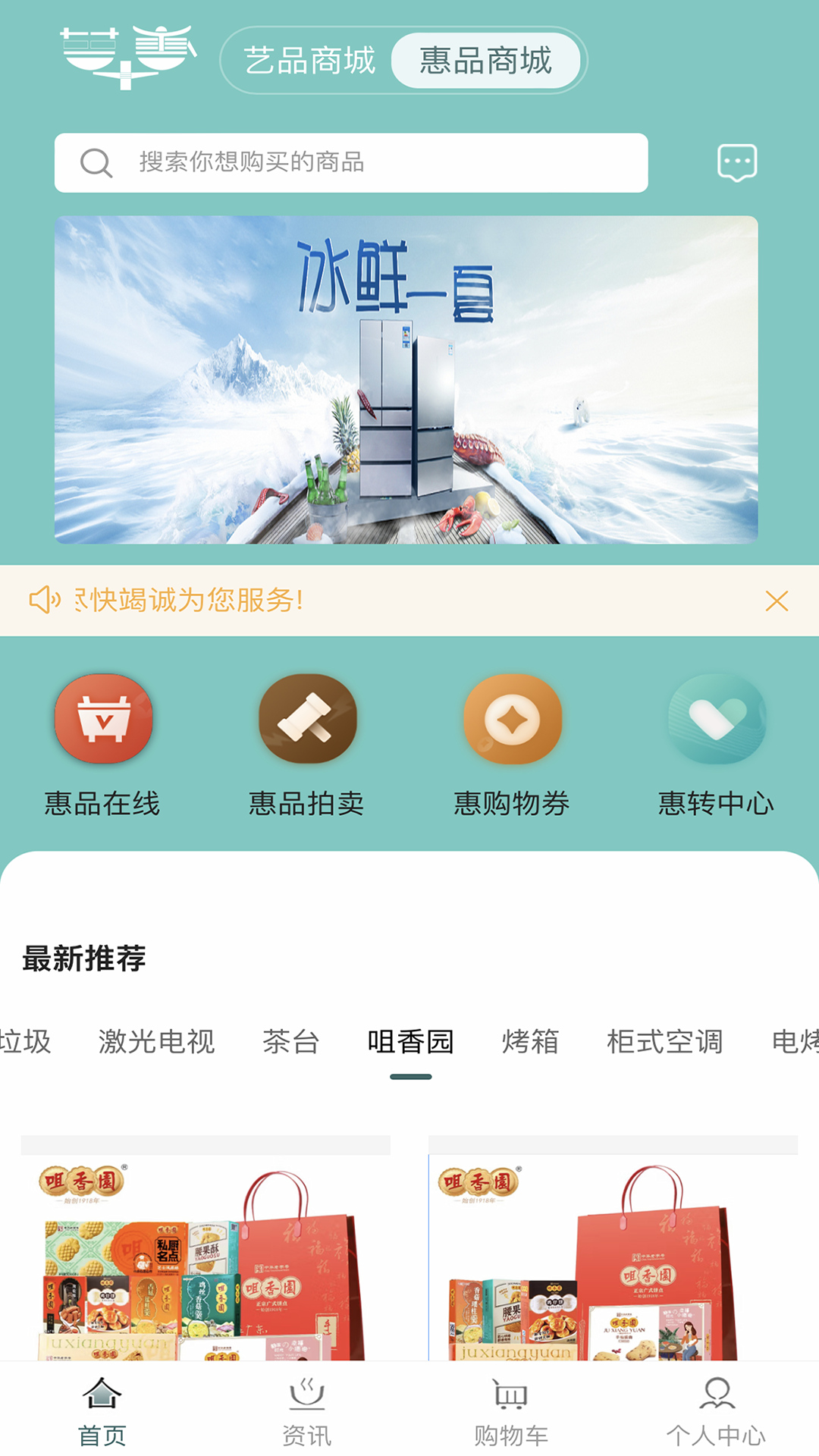The image size is (819, 1456).
Task: Open the first 咀香园 gift box product
Action: pos(206,1248)
